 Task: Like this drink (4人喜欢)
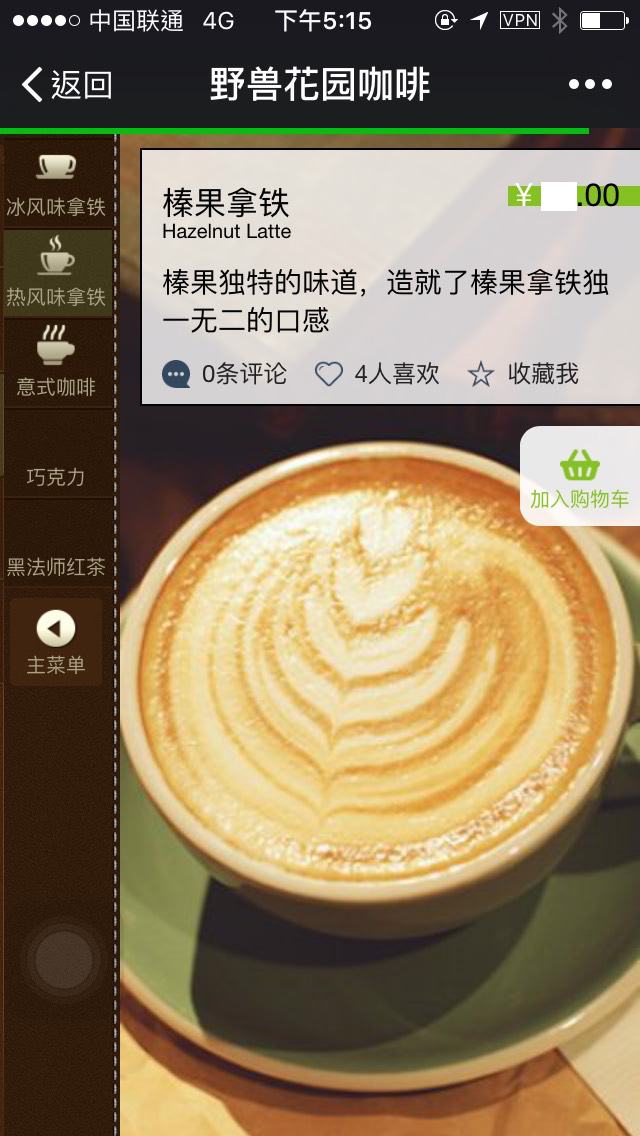[377, 374]
